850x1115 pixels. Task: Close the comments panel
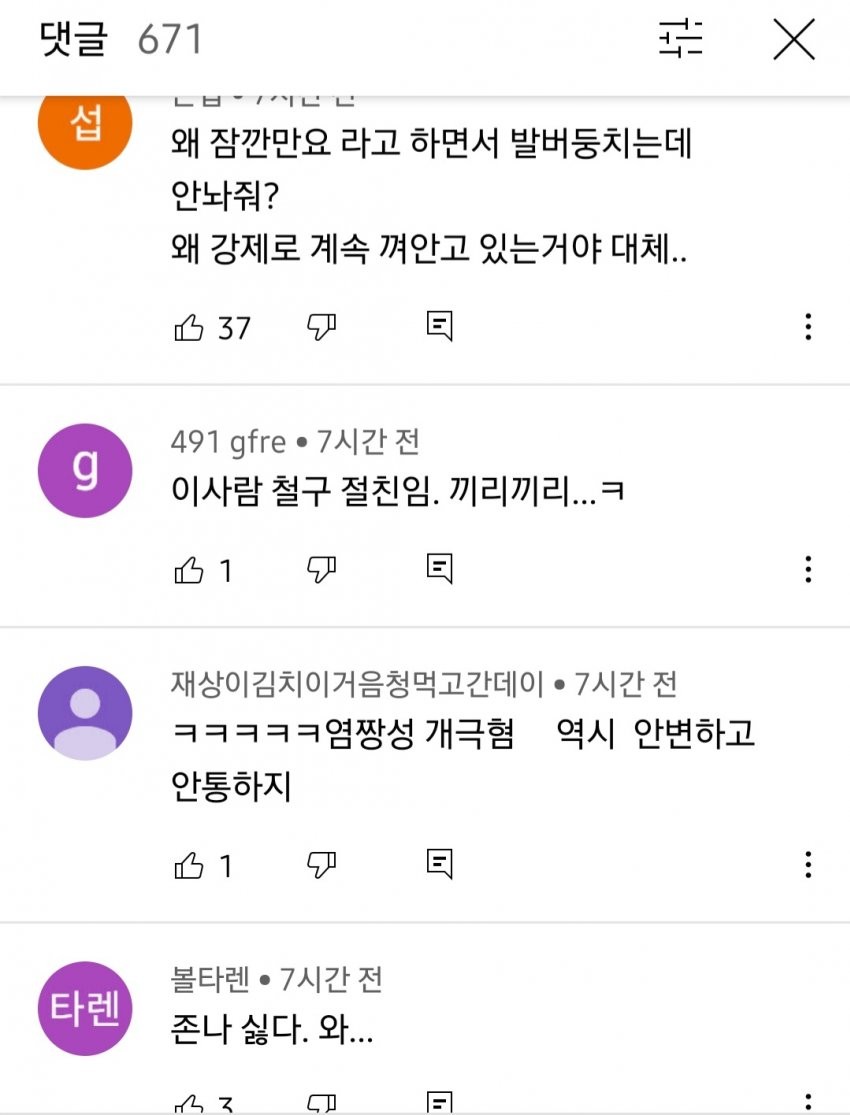794,40
